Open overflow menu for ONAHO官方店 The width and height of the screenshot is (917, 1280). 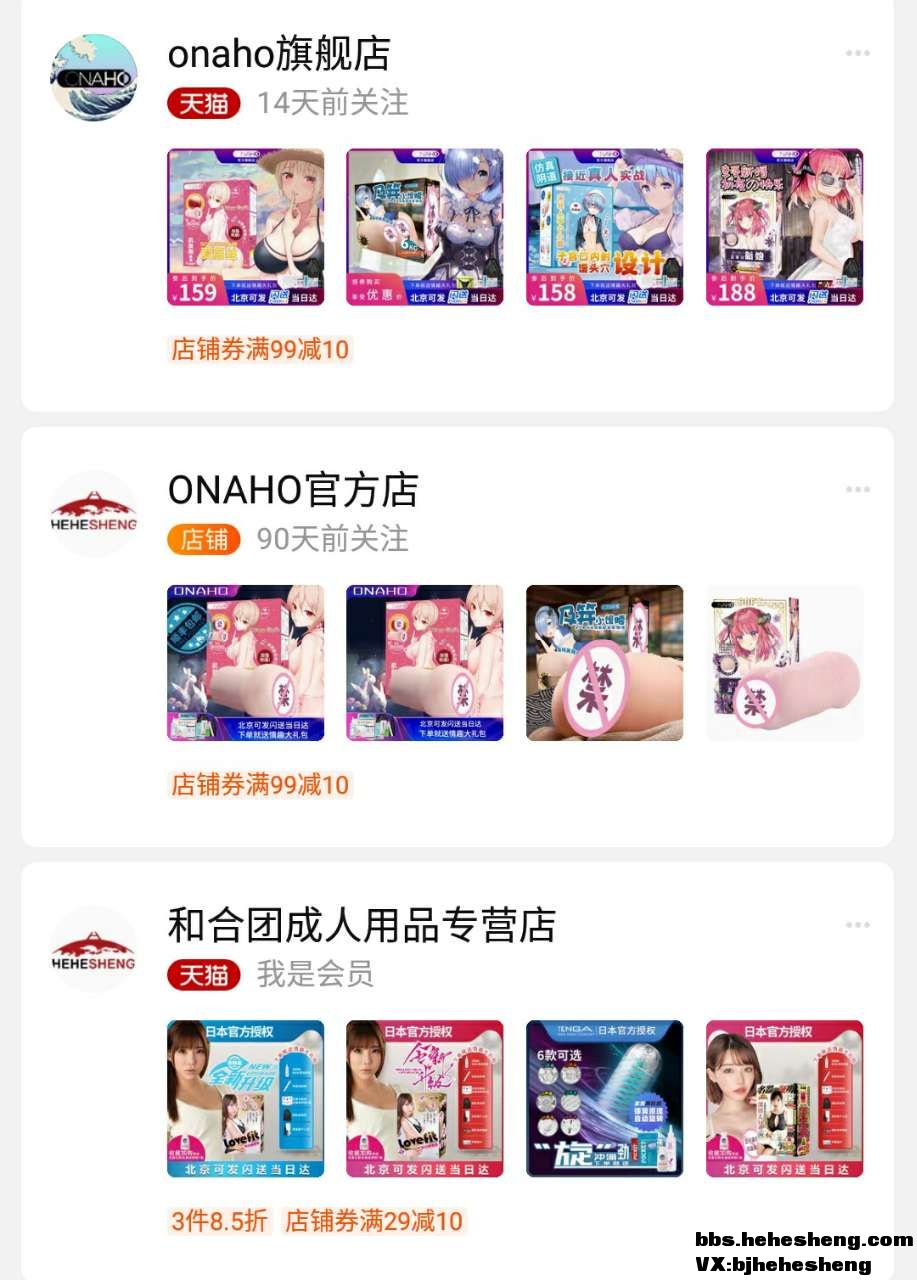857,489
